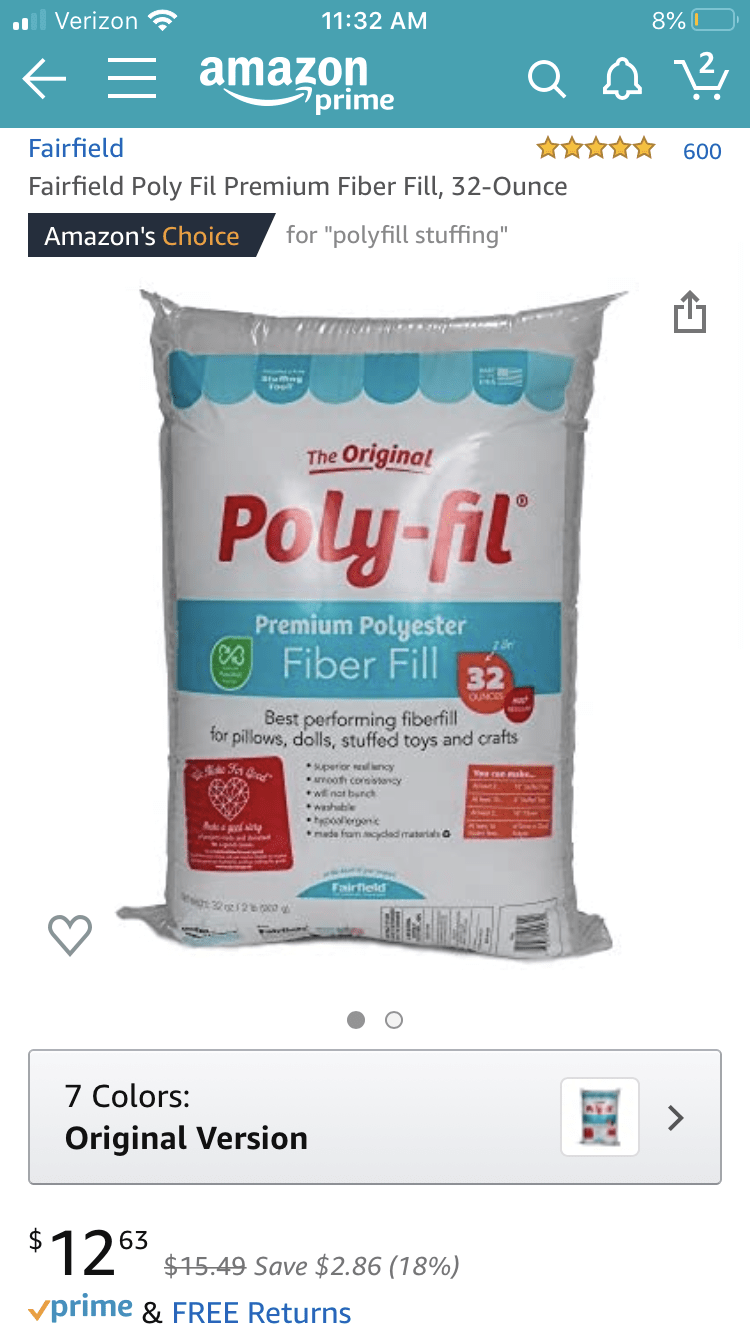Open the notifications bell
The image size is (750, 1334).
622,79
